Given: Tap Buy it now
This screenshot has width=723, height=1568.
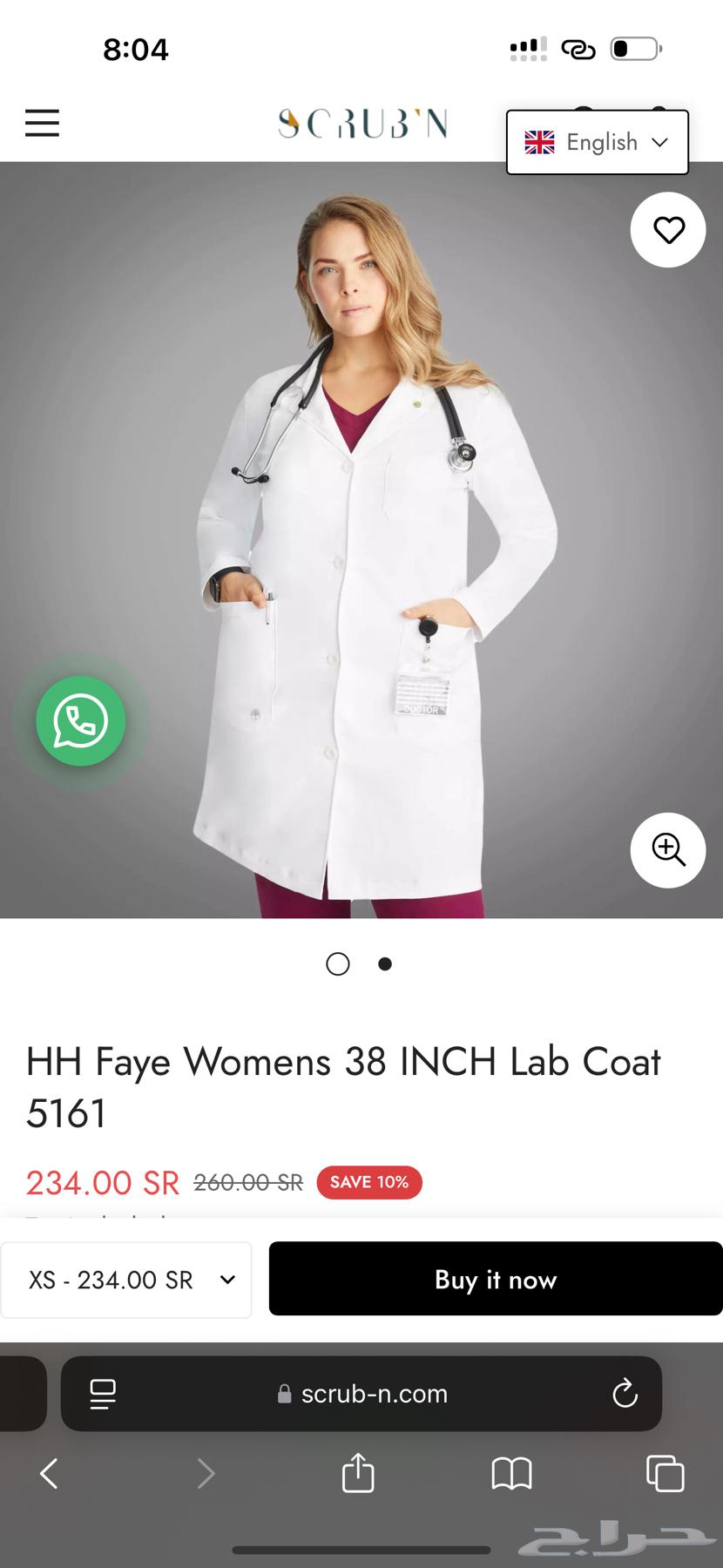Looking at the screenshot, I should pos(496,1280).
